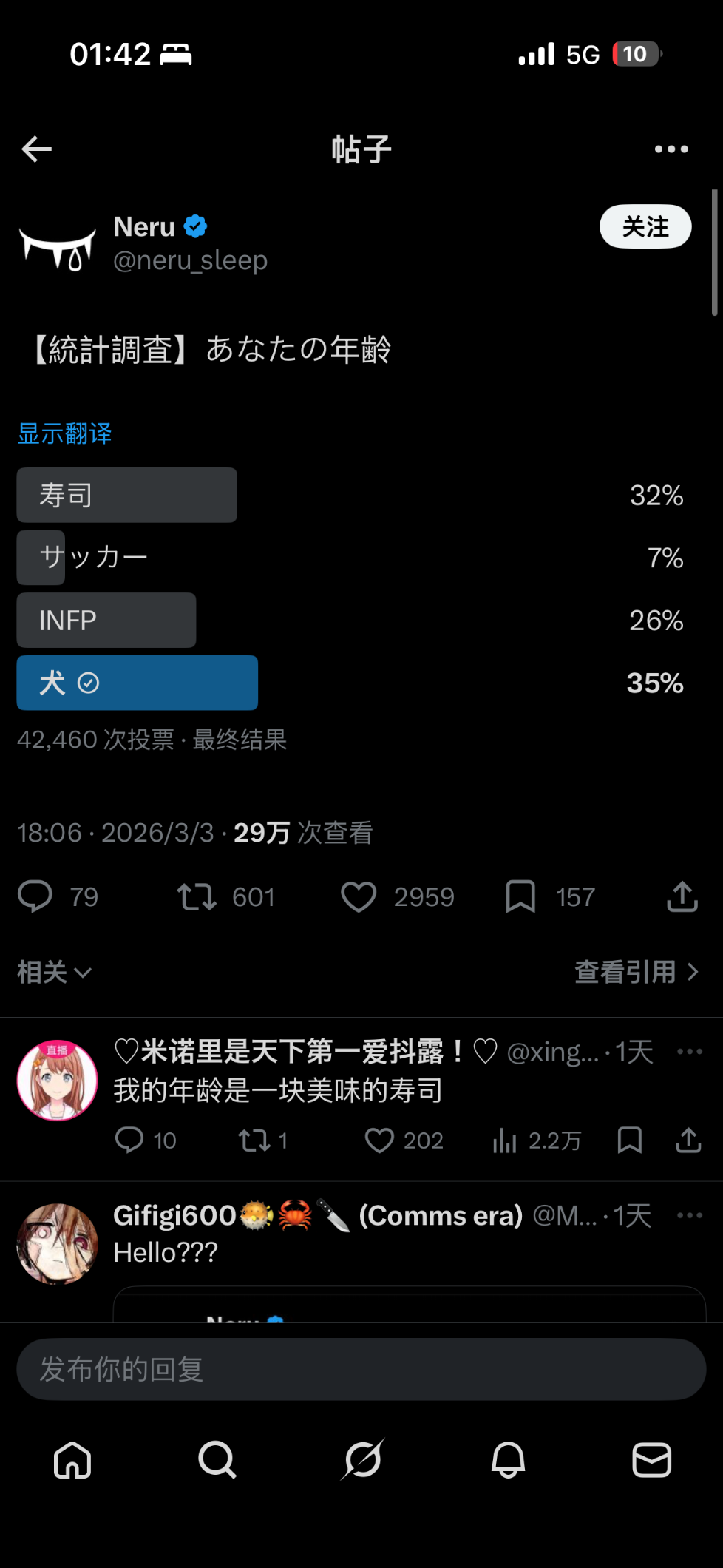Viewport: 723px width, 1568px height.
Task: Open the post overflow menu
Action: click(671, 149)
